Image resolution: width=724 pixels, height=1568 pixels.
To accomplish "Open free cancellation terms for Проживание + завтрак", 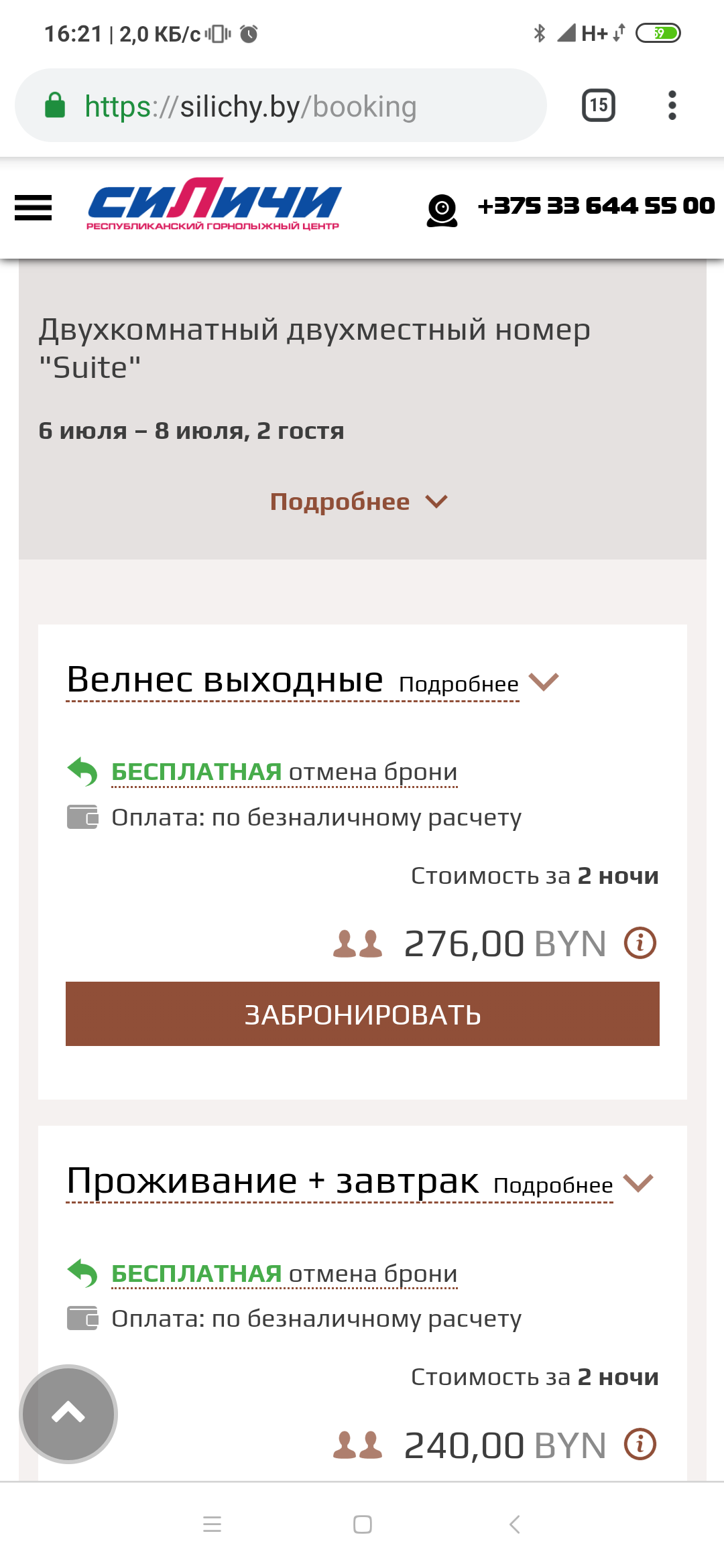I will click(x=284, y=1273).
